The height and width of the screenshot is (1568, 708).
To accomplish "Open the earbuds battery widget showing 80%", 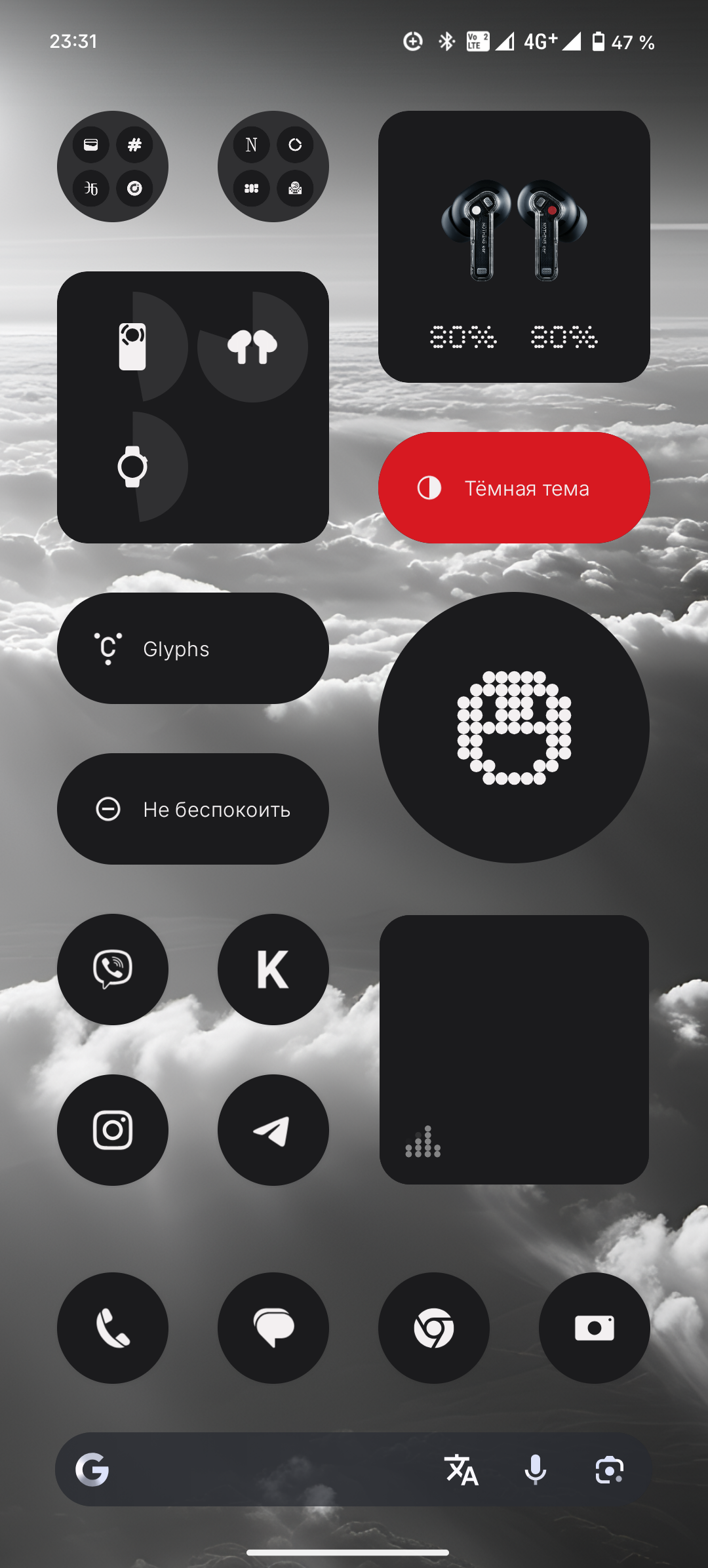I will coord(513,246).
